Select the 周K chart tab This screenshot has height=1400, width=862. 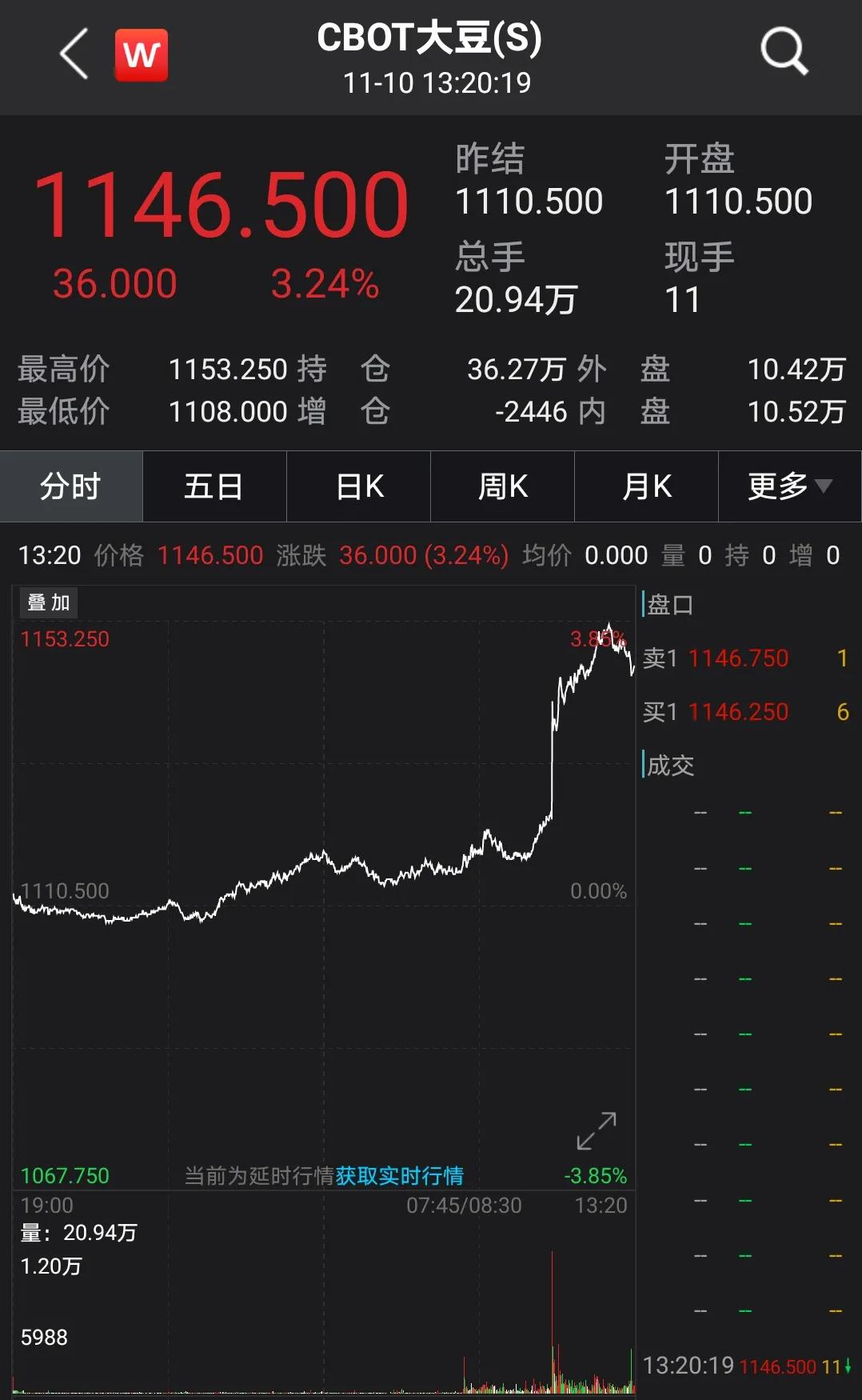503,486
